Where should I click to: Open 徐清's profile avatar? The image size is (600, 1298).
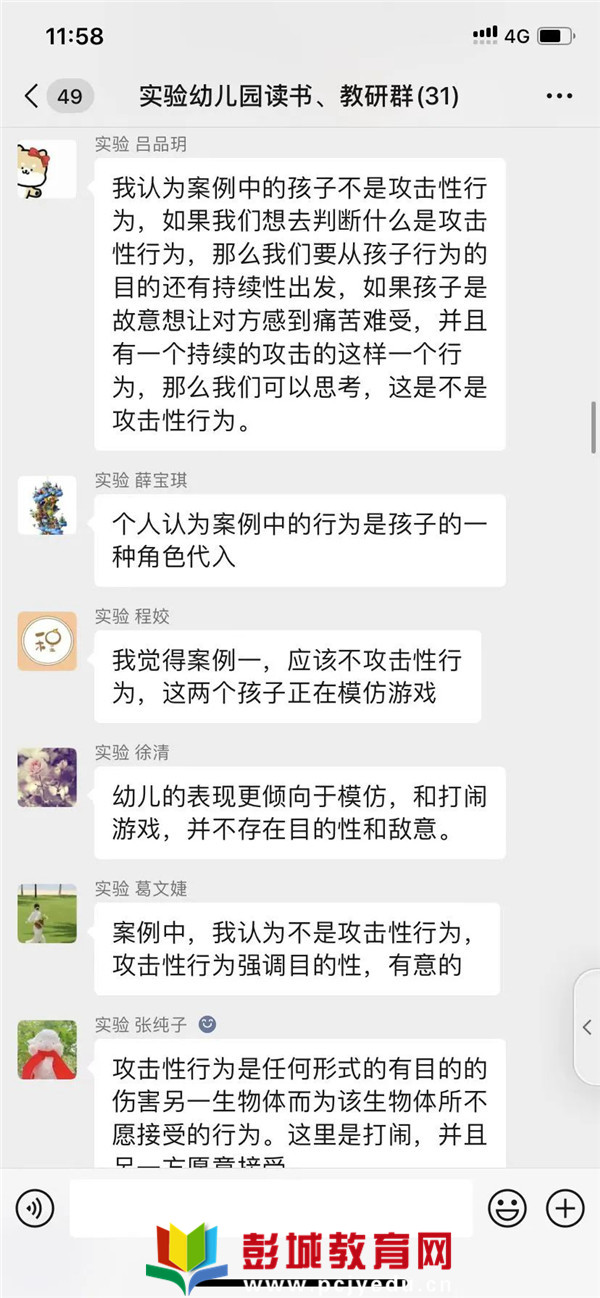pyautogui.click(x=47, y=777)
